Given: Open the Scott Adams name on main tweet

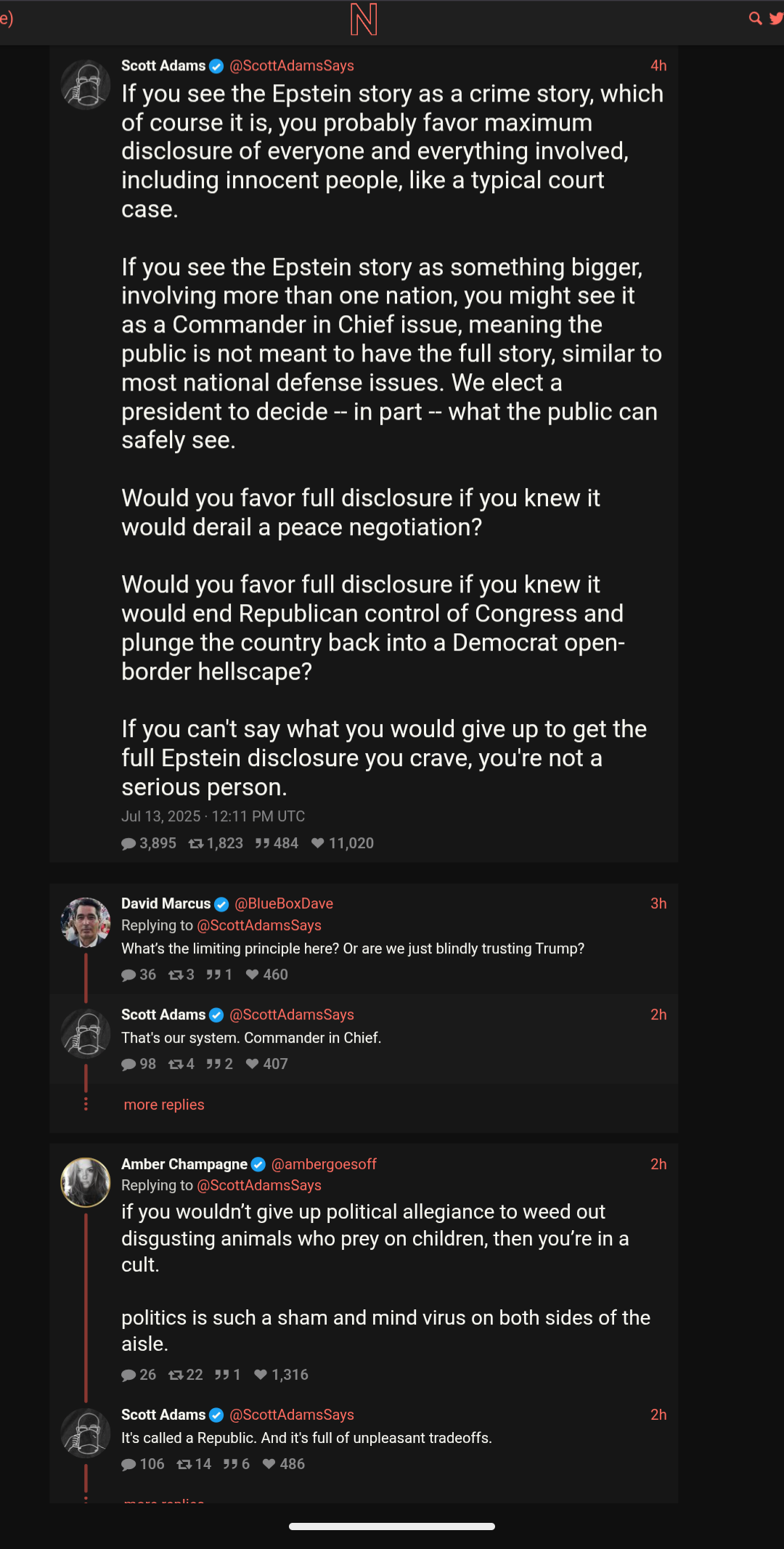Looking at the screenshot, I should [163, 66].
